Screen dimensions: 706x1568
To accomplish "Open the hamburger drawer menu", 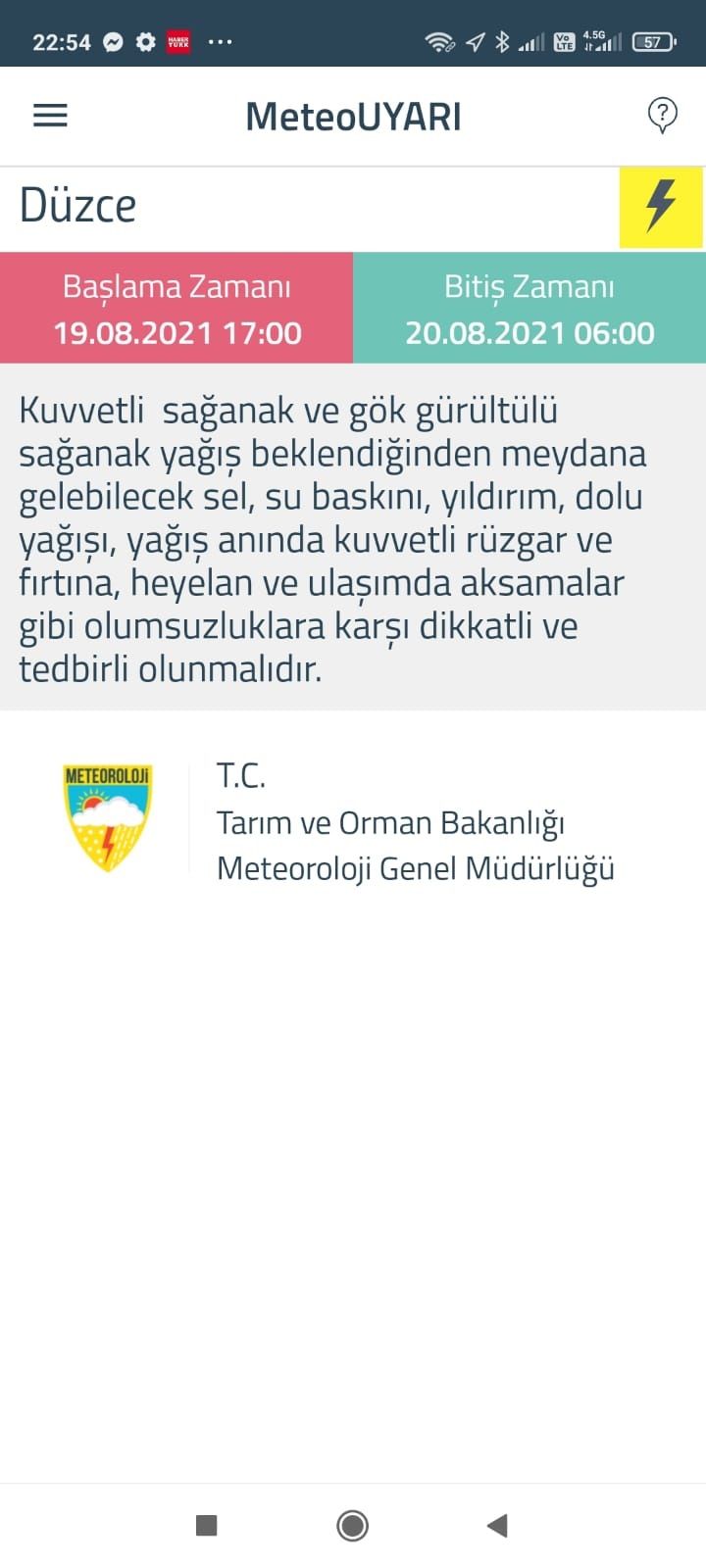I will [50, 116].
